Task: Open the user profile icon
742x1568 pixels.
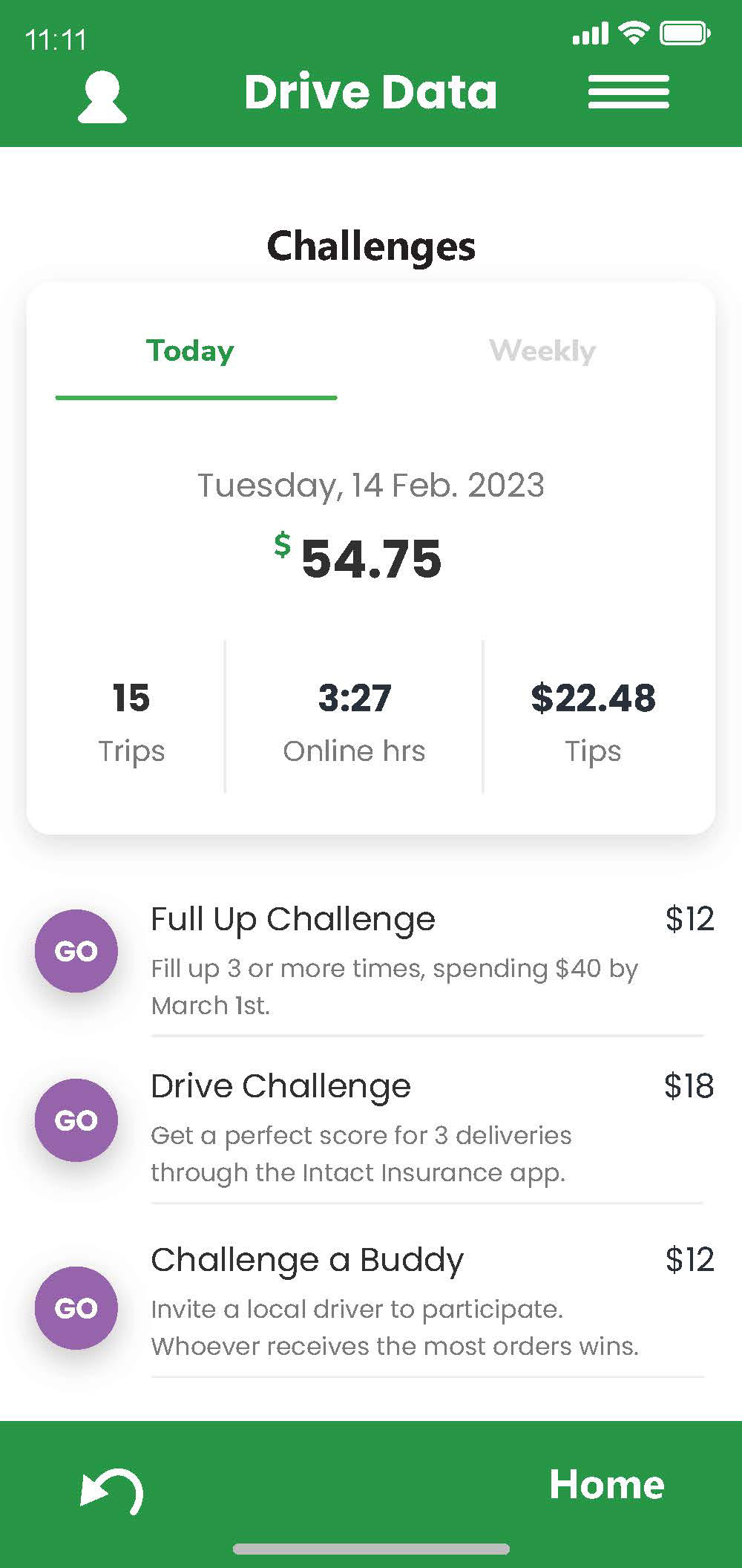Action: coord(102,97)
